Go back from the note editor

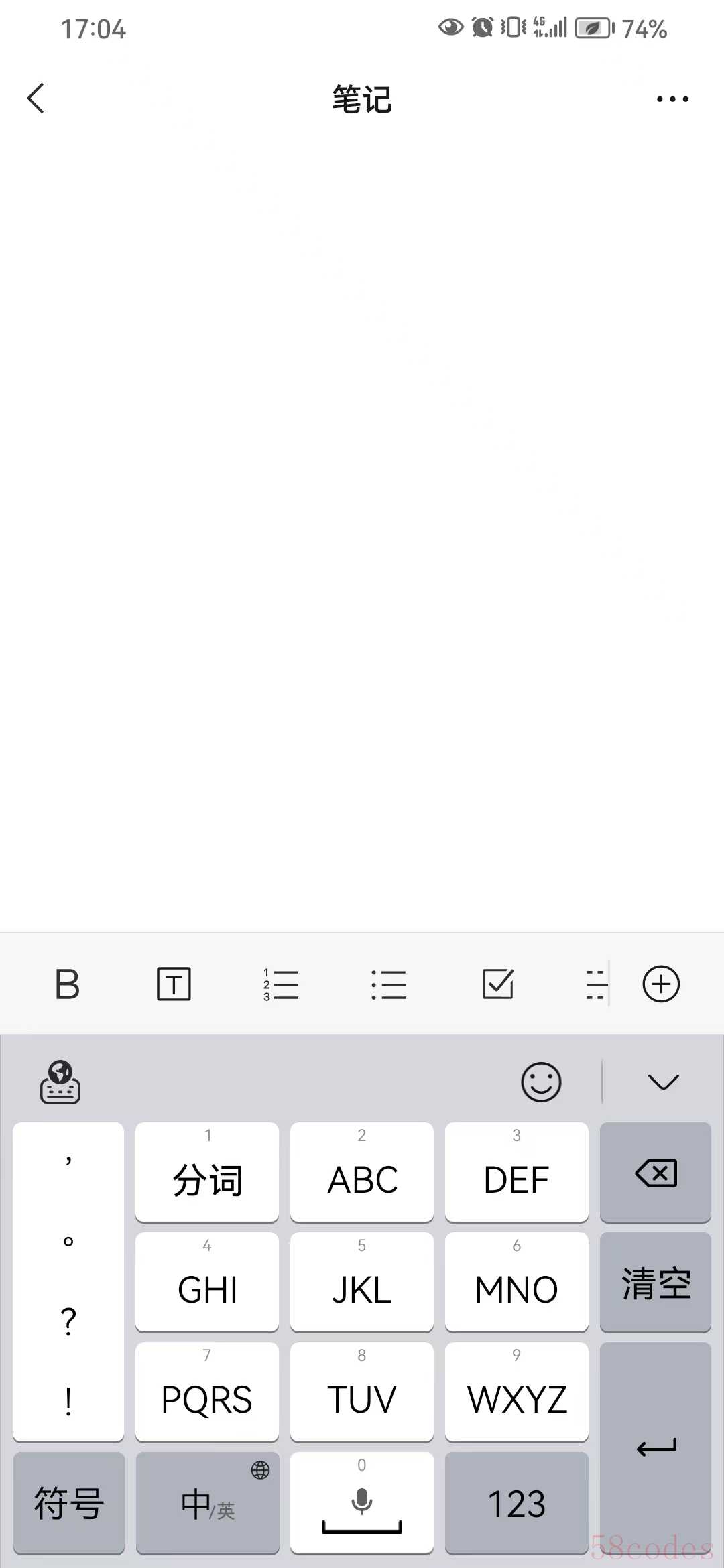[36, 99]
